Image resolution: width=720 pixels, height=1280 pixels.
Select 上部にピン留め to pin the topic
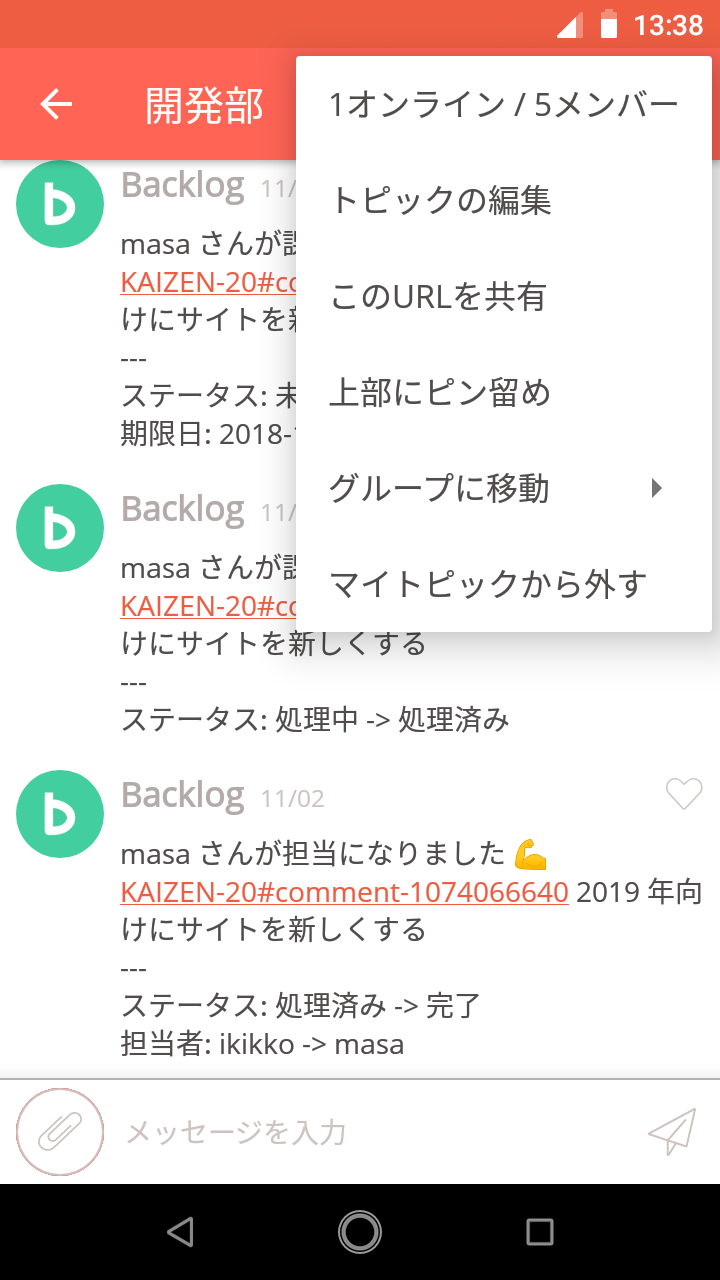[503, 393]
